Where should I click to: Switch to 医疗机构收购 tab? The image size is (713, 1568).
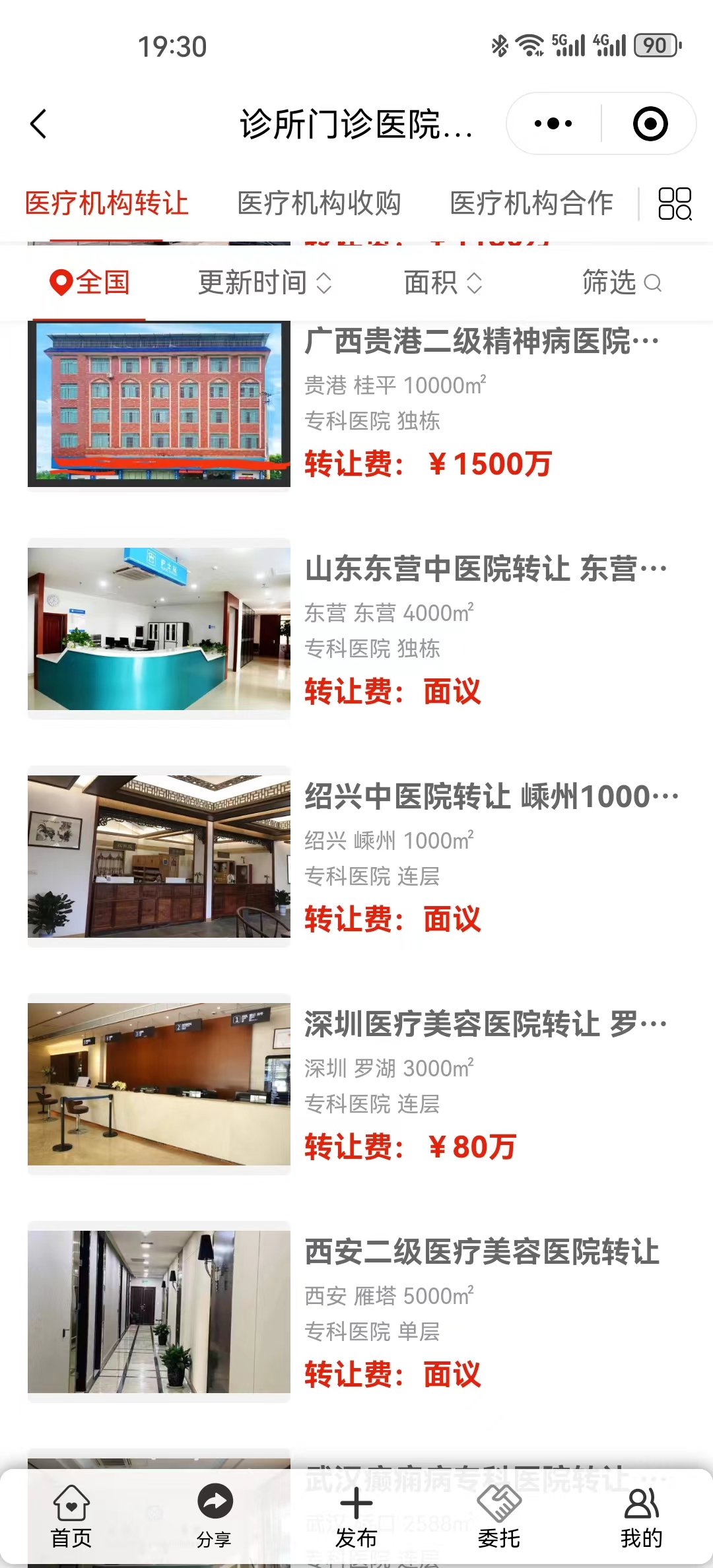319,203
